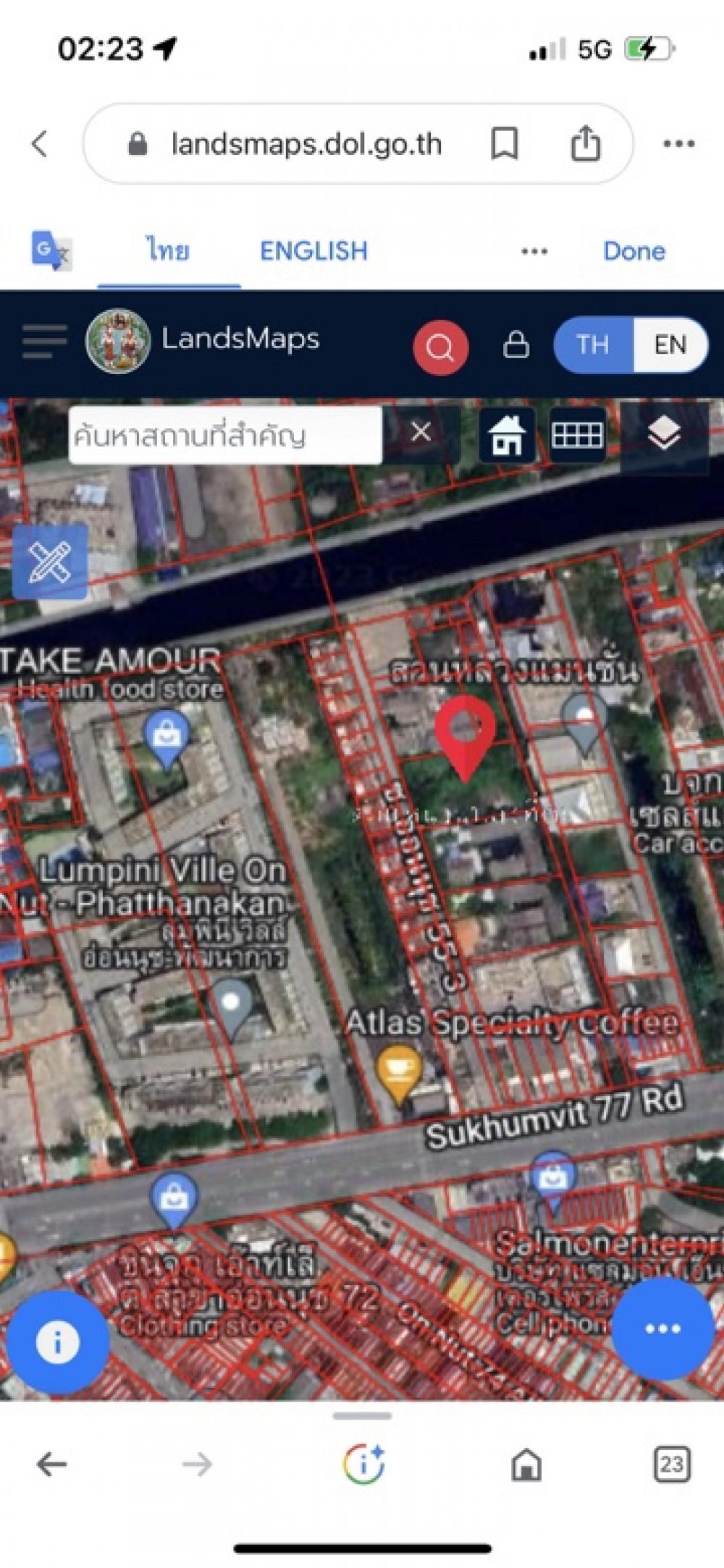724x1568 pixels.
Task: Select the ไทย translation tab
Action: [x=168, y=251]
